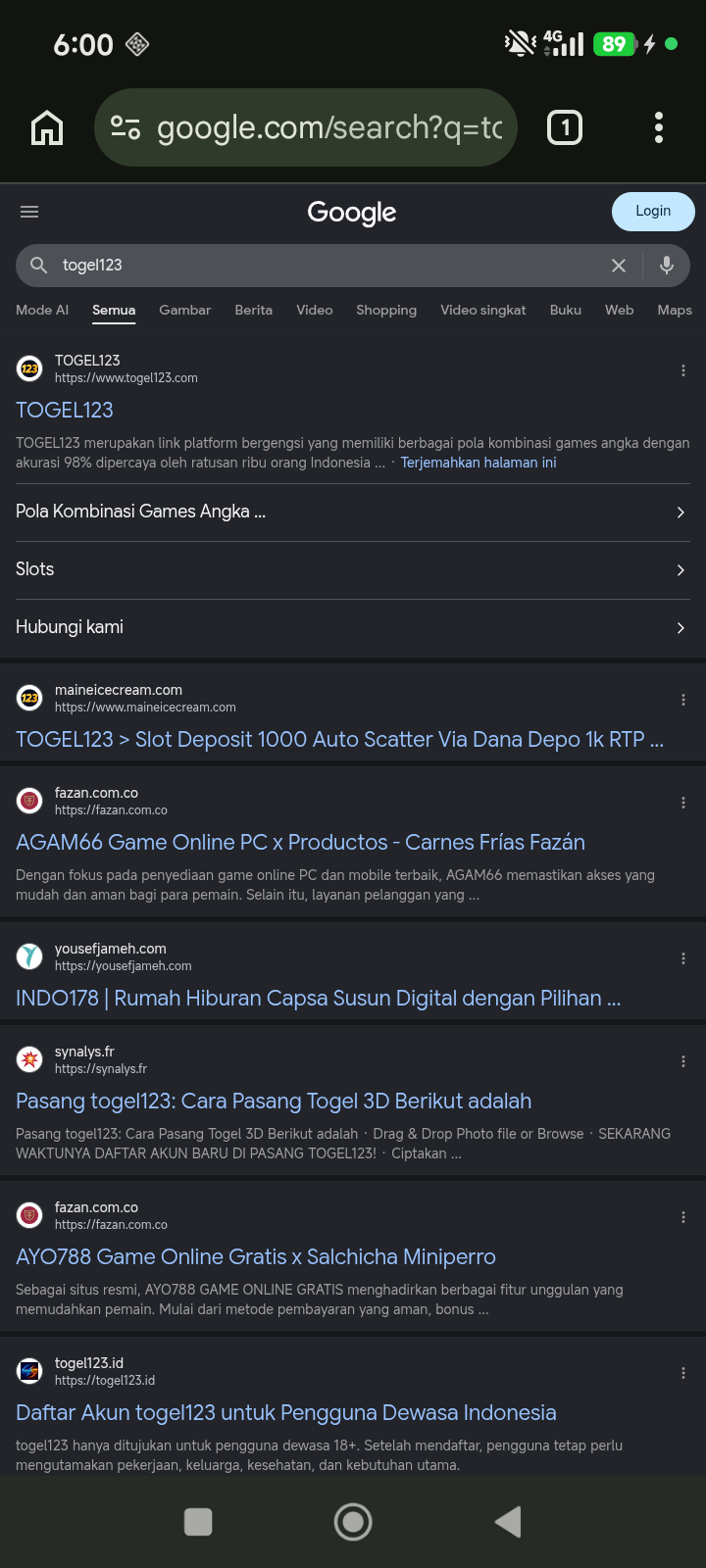Open the Daftar Akun togel123 result link
706x1568 pixels.
tap(285, 1413)
